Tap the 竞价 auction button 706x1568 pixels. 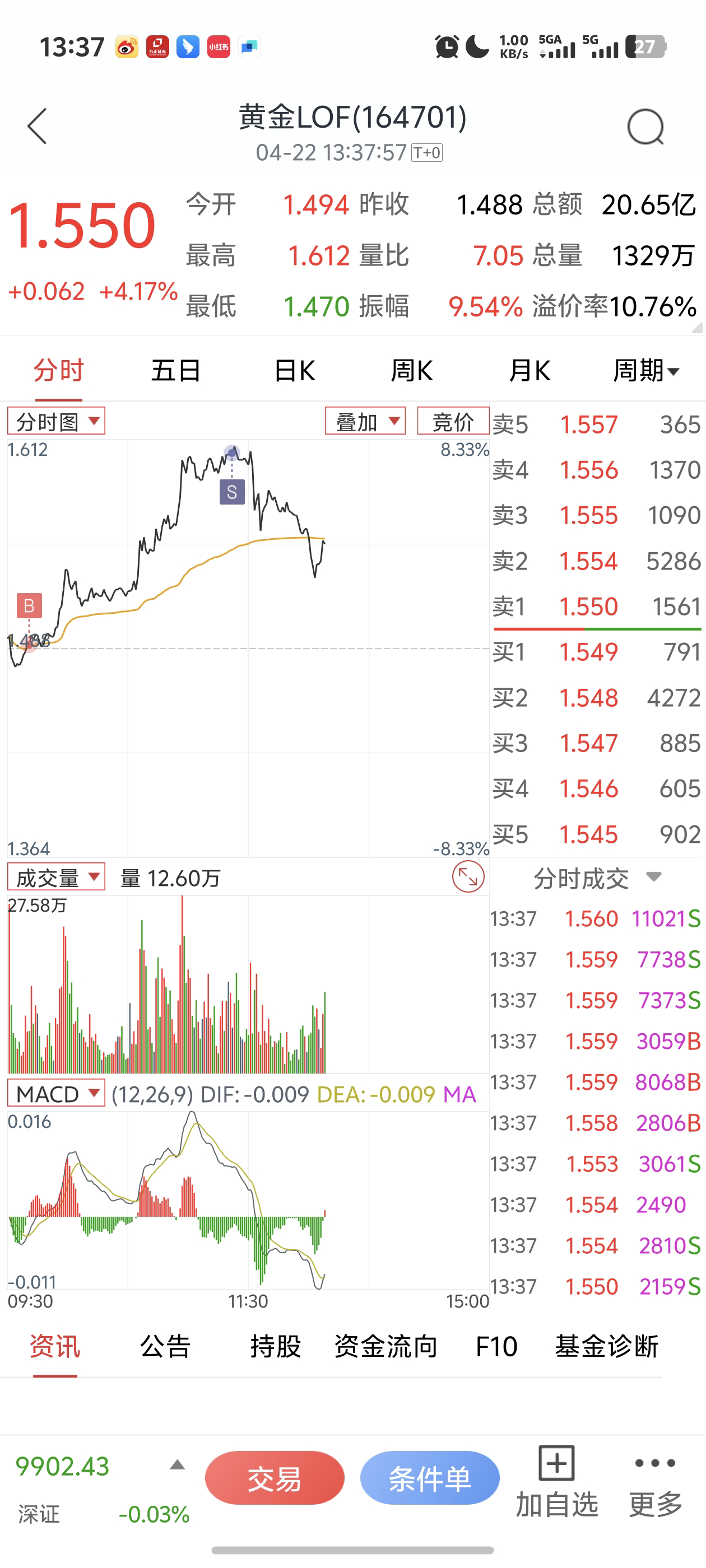tap(453, 421)
